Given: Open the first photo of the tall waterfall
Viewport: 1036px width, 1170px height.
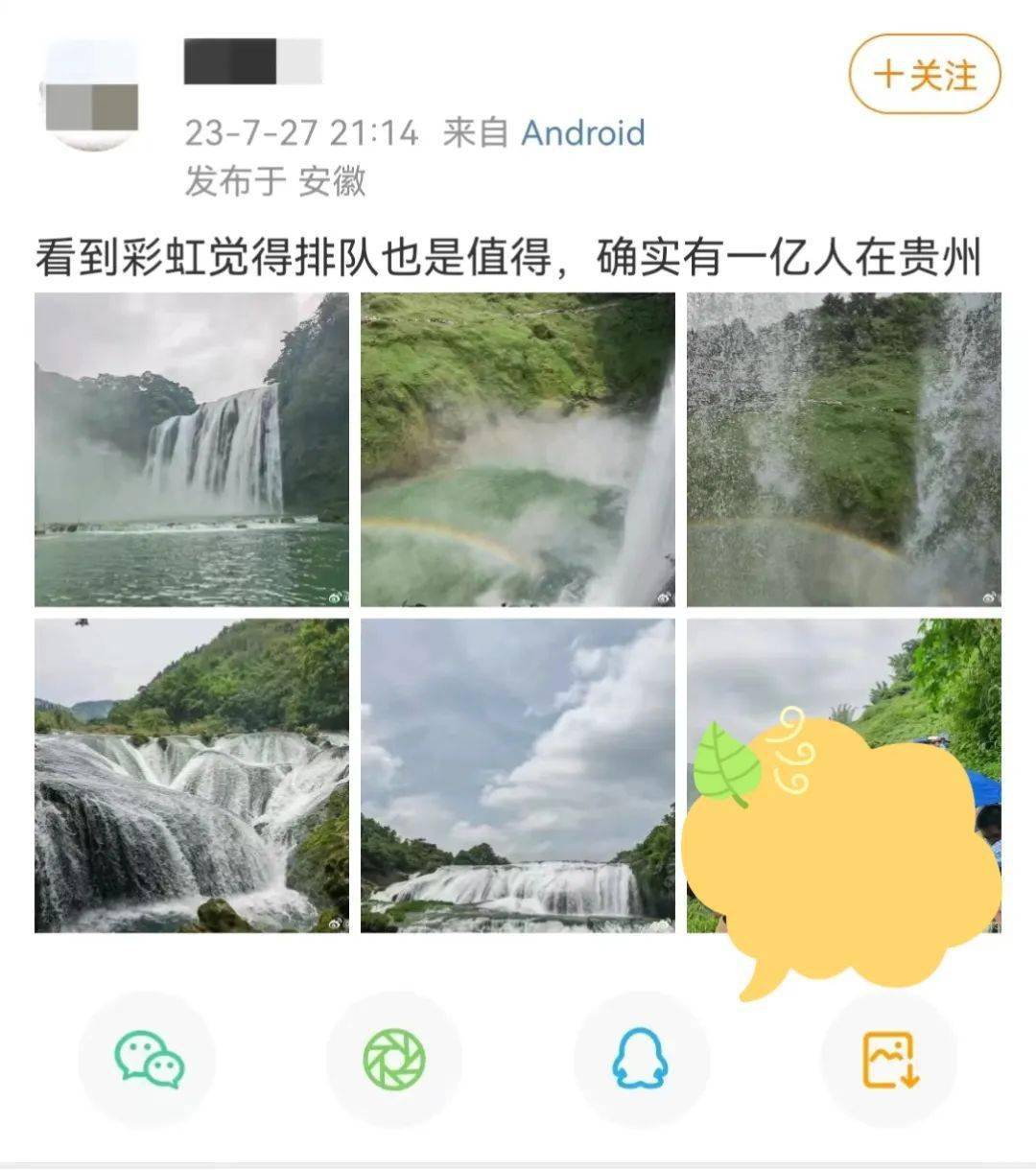Looking at the screenshot, I should (192, 449).
